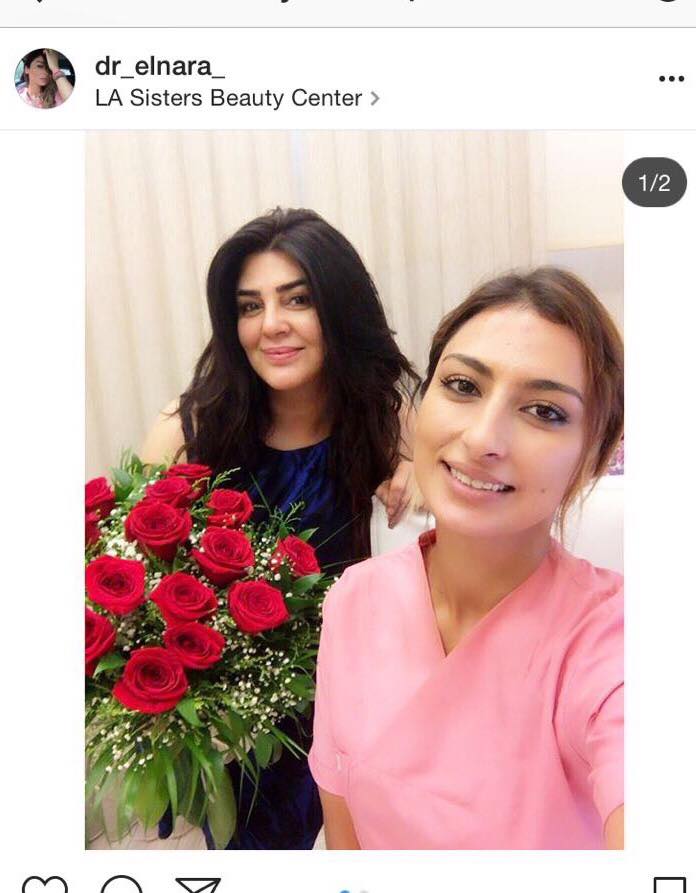Tap the post photo with roses
Image resolution: width=696 pixels, height=893 pixels.
[354, 489]
